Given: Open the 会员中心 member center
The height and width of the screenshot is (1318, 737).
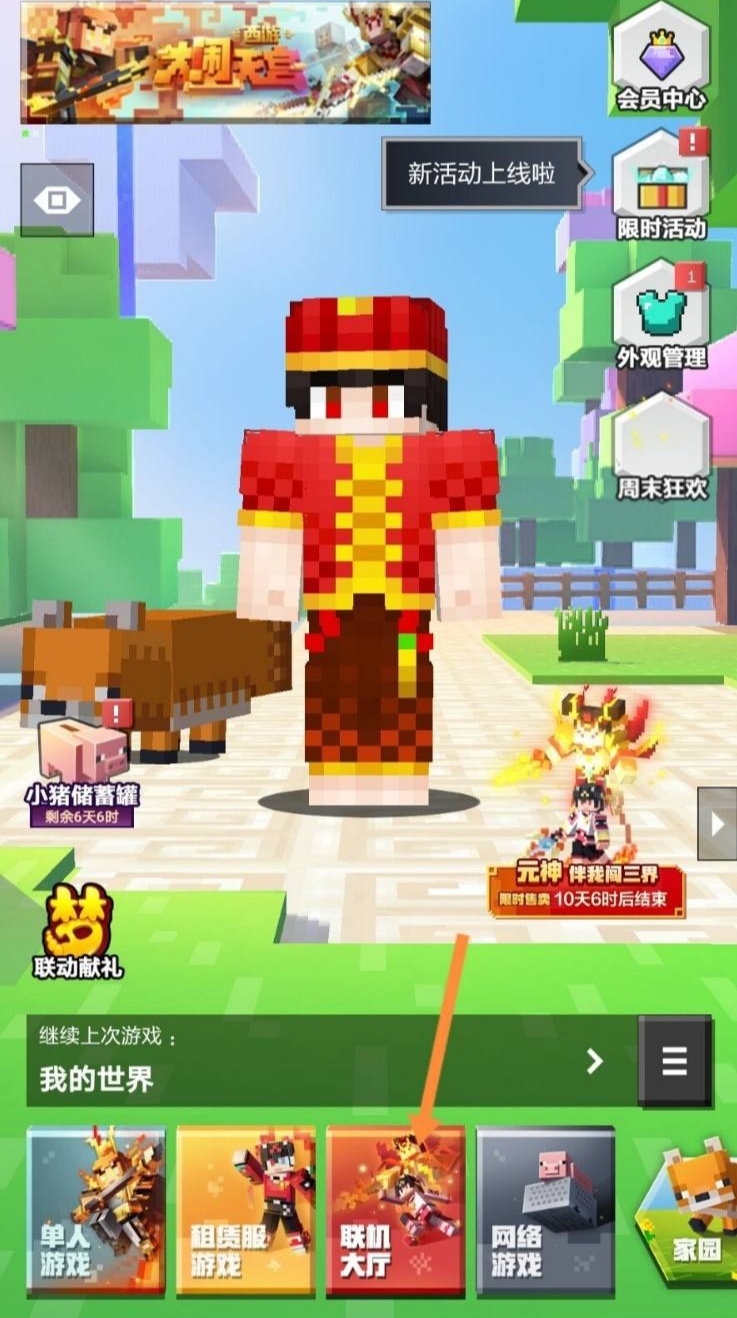Looking at the screenshot, I should [660, 58].
